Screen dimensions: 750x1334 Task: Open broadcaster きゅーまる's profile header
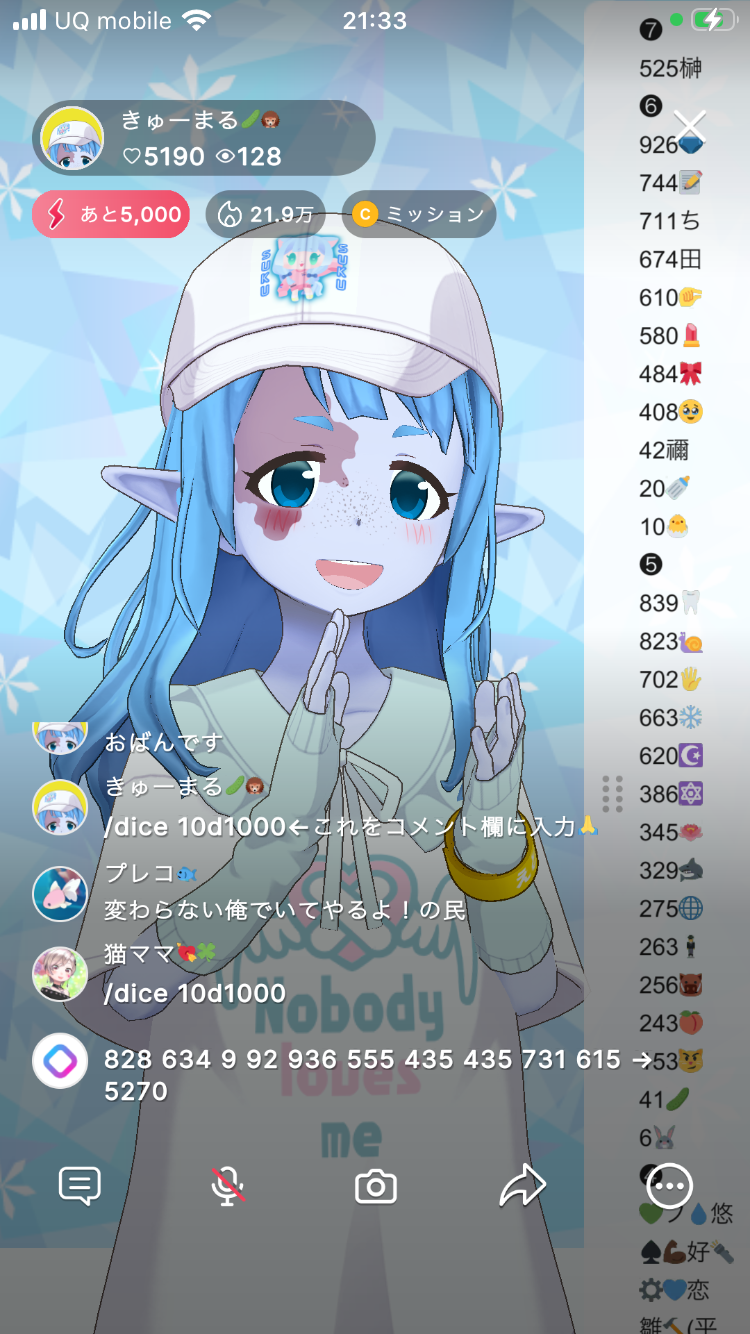(204, 138)
